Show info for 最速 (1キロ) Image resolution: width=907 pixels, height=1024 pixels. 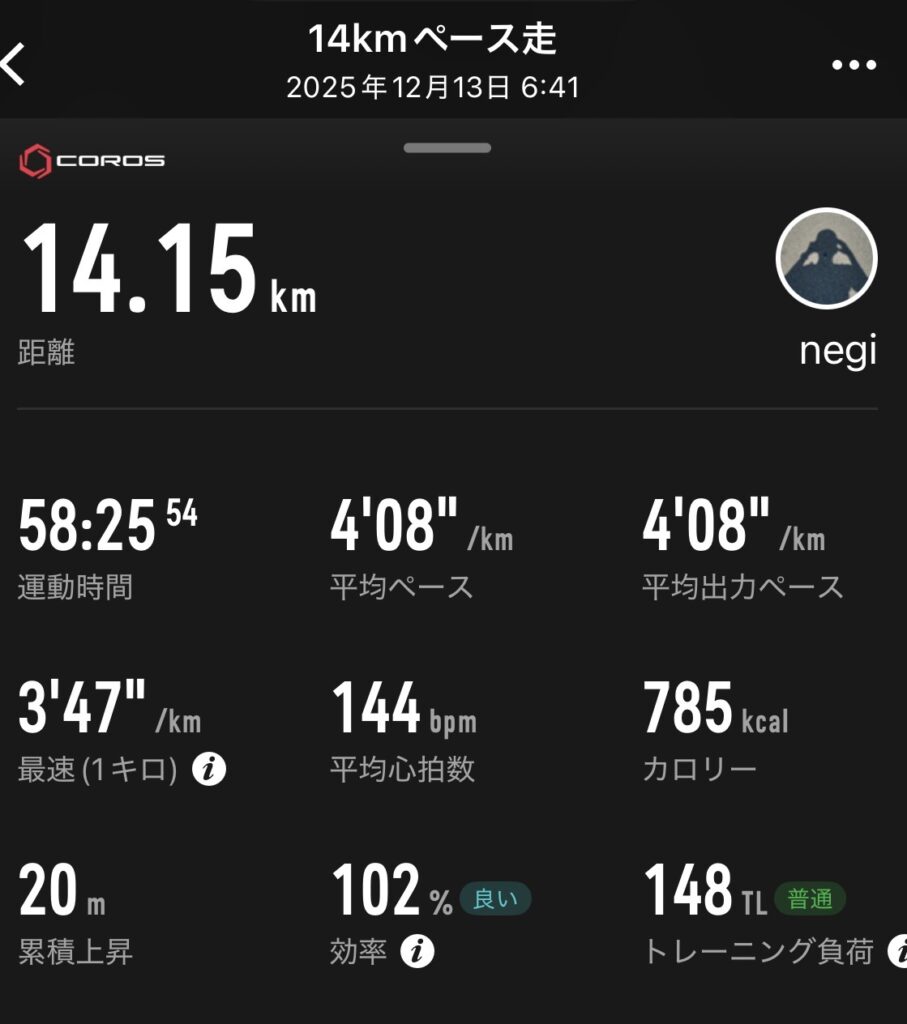[x=209, y=769]
